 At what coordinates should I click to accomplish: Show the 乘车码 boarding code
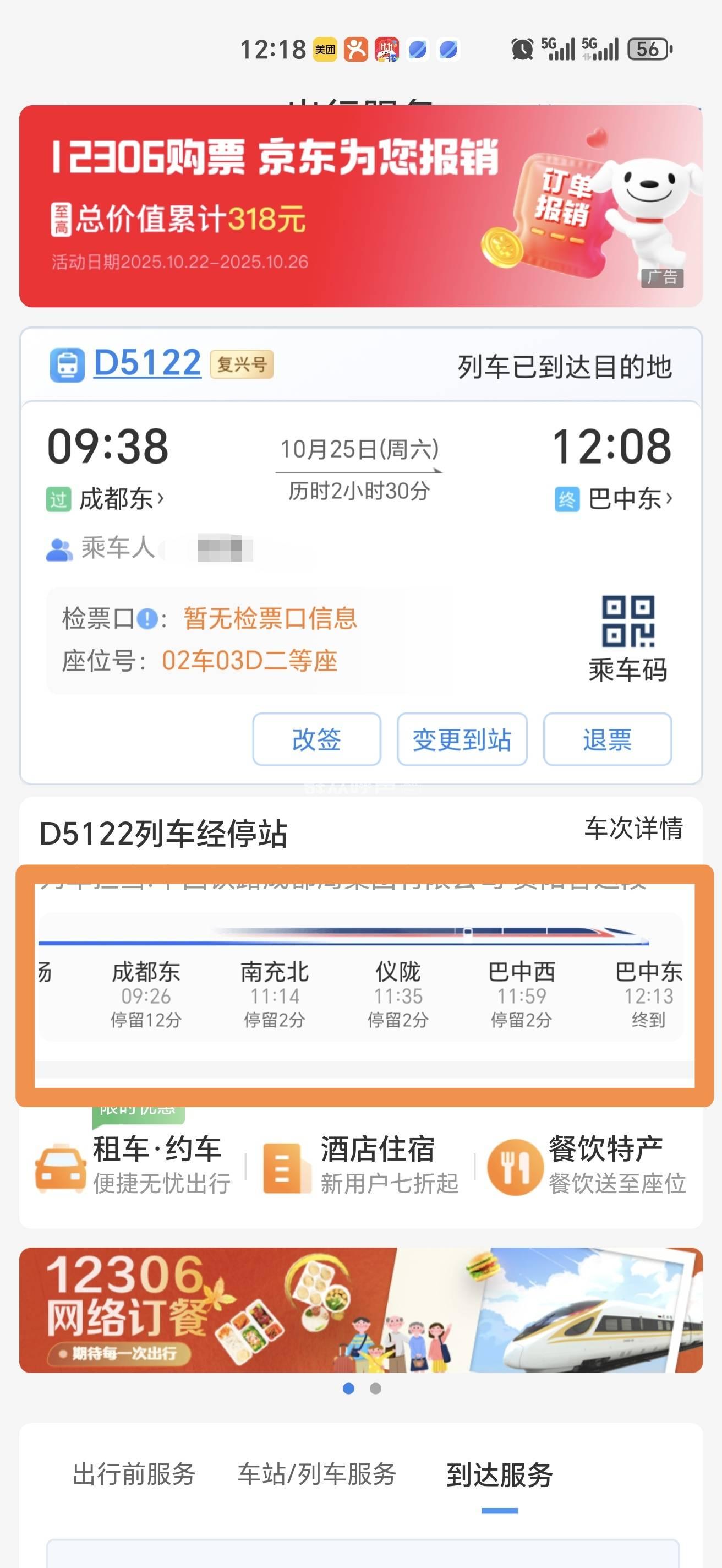click(628, 639)
